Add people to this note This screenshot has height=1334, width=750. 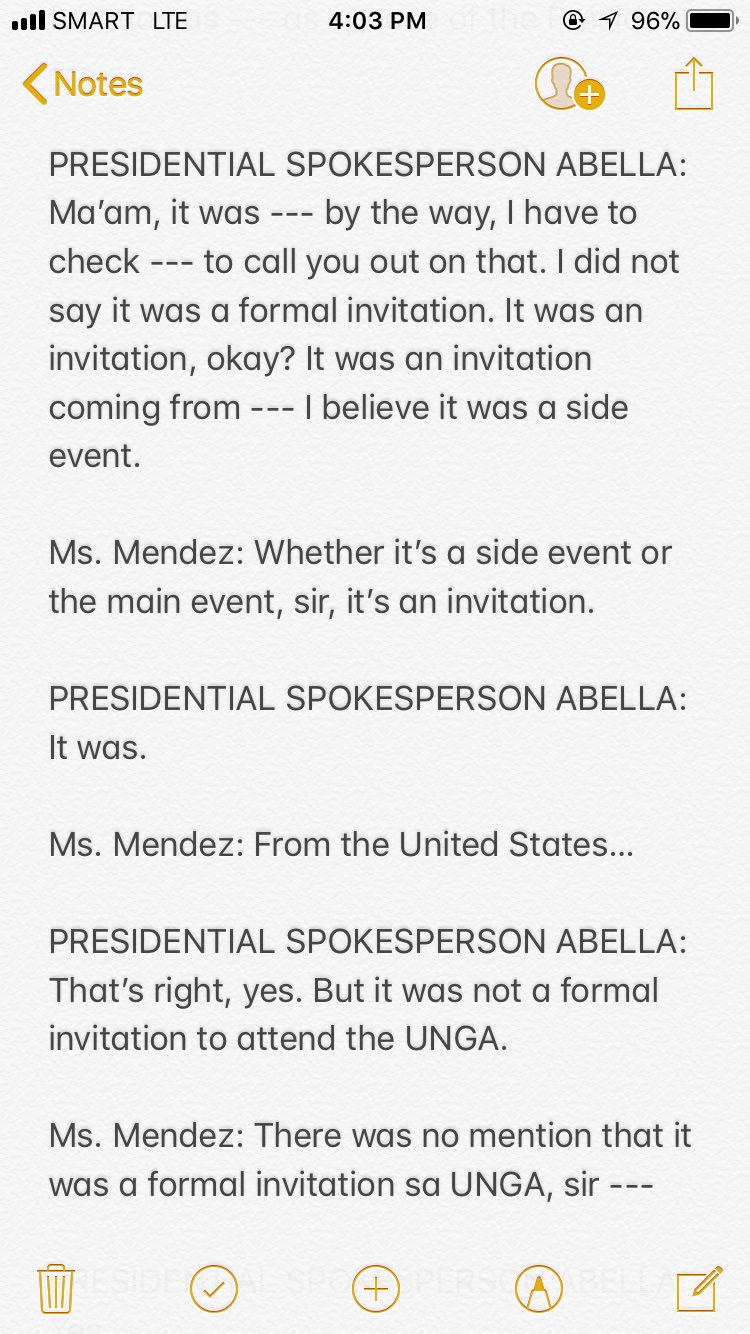click(x=568, y=84)
